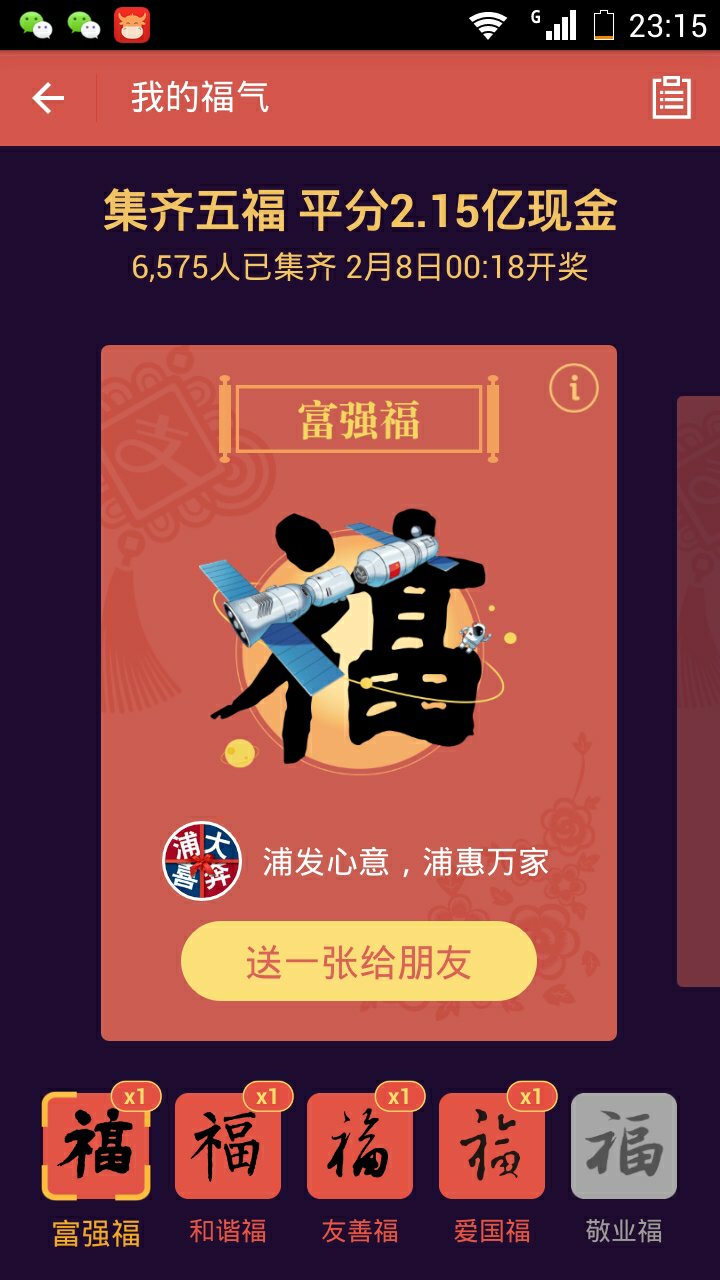
Task: Tap 送一张给朋友 to gift a card
Action: tap(358, 961)
